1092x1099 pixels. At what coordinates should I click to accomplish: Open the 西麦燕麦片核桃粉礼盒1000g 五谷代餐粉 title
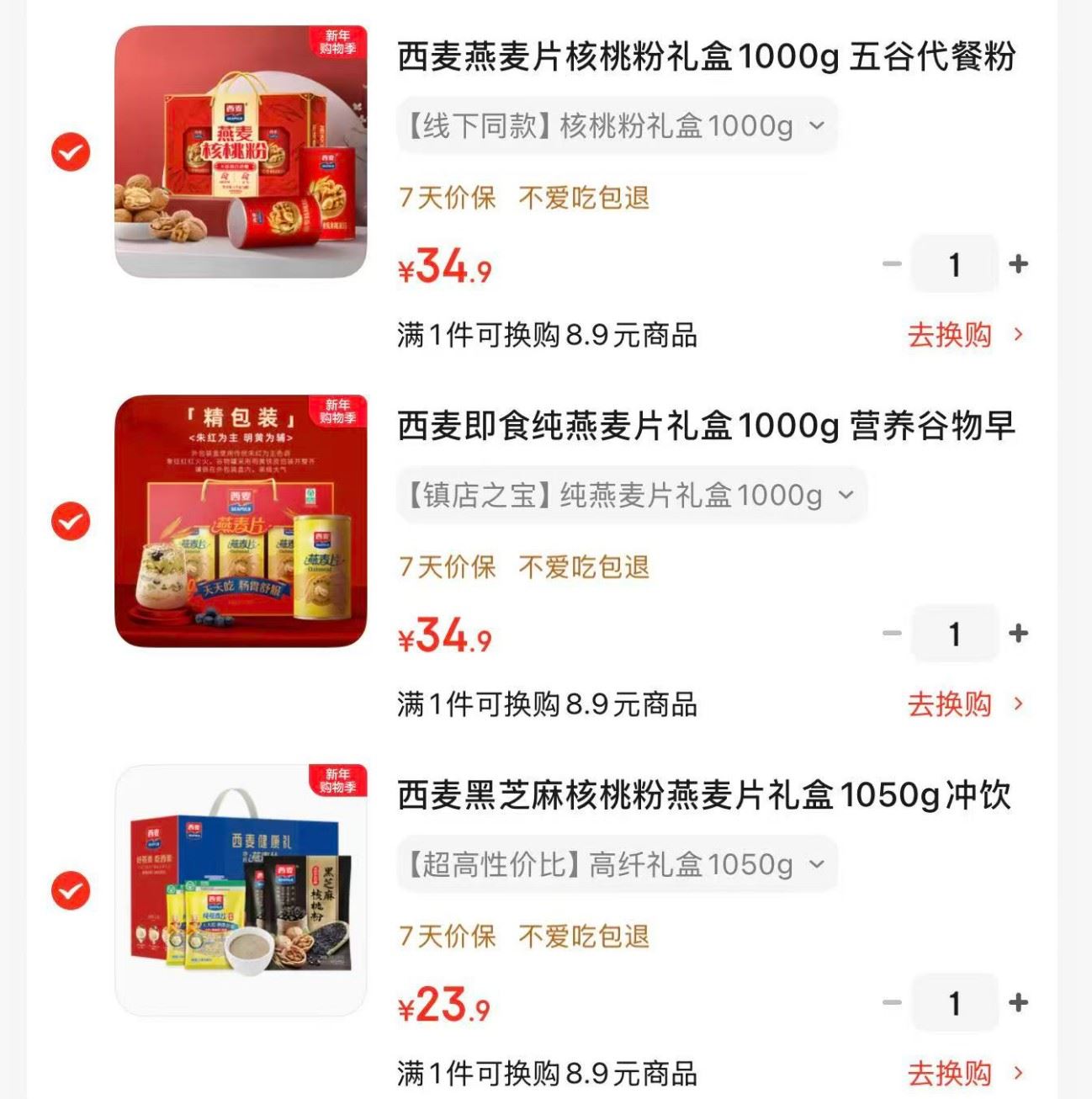(706, 57)
